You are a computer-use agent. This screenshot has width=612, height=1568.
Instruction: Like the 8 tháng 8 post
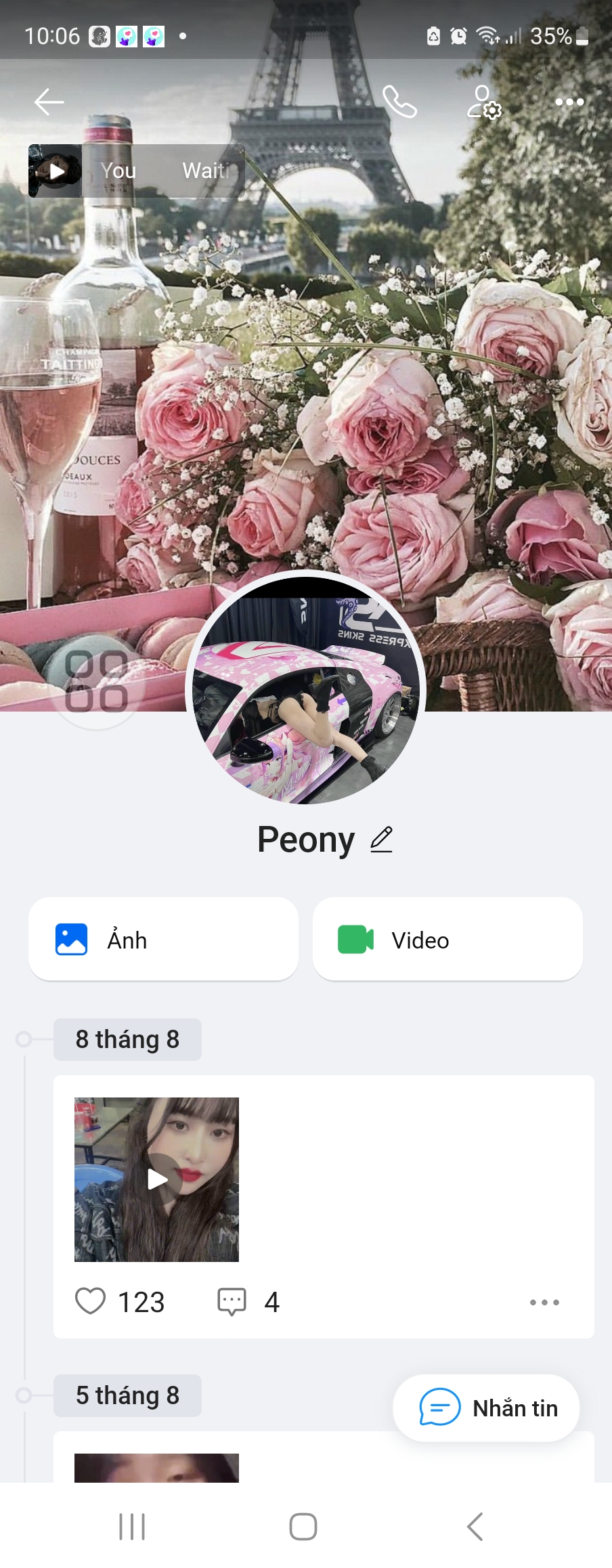click(x=91, y=1301)
